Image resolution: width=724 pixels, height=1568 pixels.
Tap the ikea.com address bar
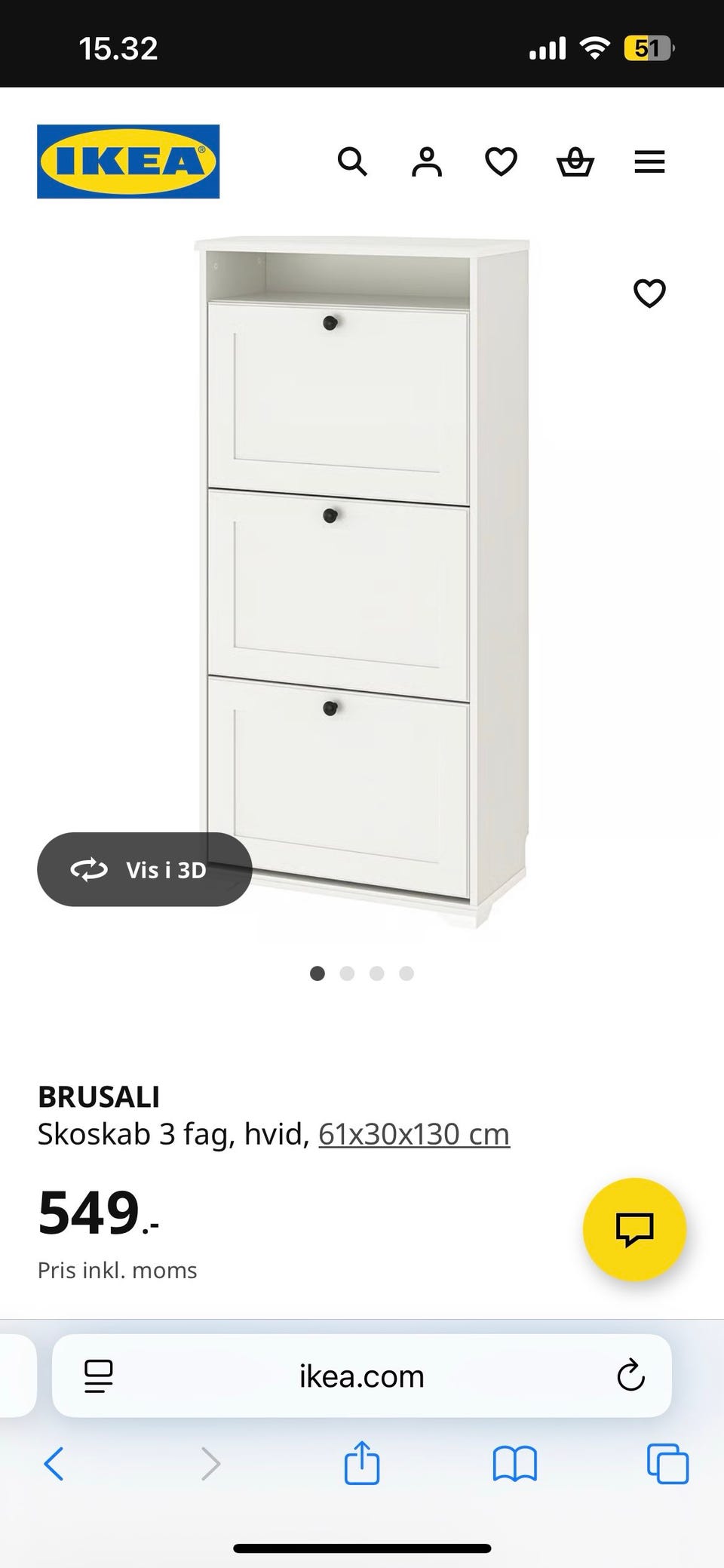(360, 1376)
